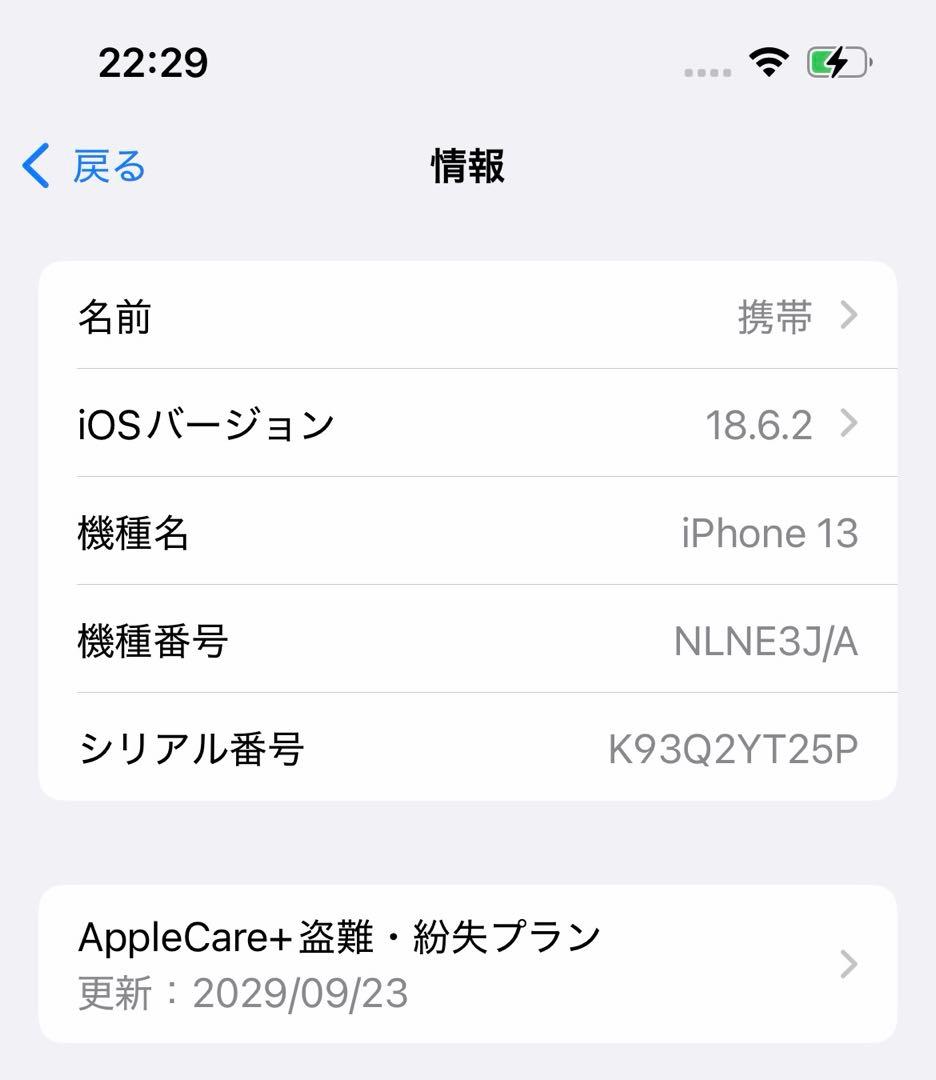Tap the chevron on the AppleCare+ card
The width and height of the screenshot is (936, 1080).
(x=849, y=963)
